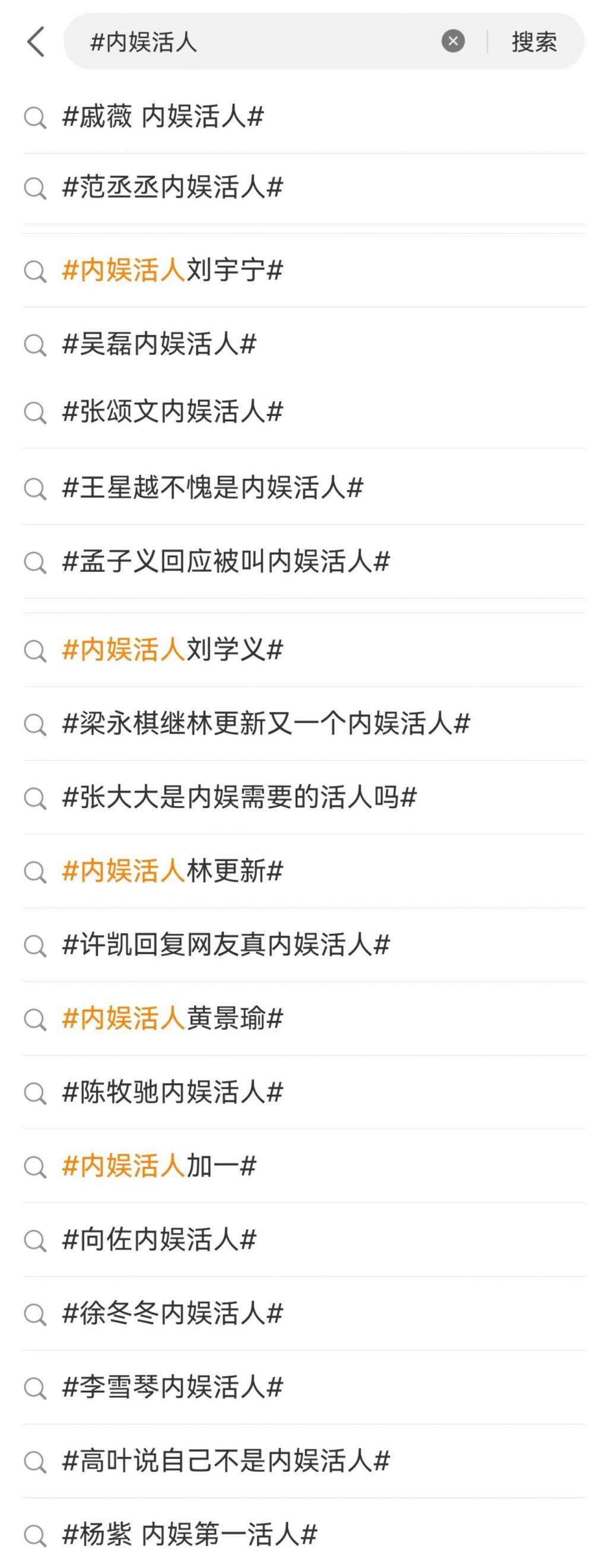This screenshot has height=1568, width=608.
Task: Tap the #内娱活人林更新# suggestion
Action: [173, 872]
